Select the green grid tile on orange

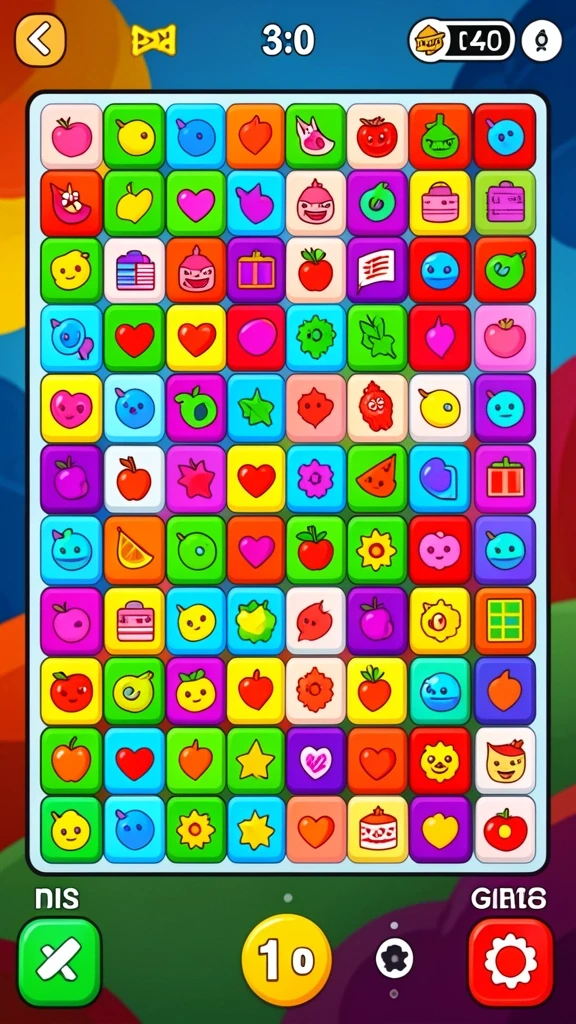point(505,620)
